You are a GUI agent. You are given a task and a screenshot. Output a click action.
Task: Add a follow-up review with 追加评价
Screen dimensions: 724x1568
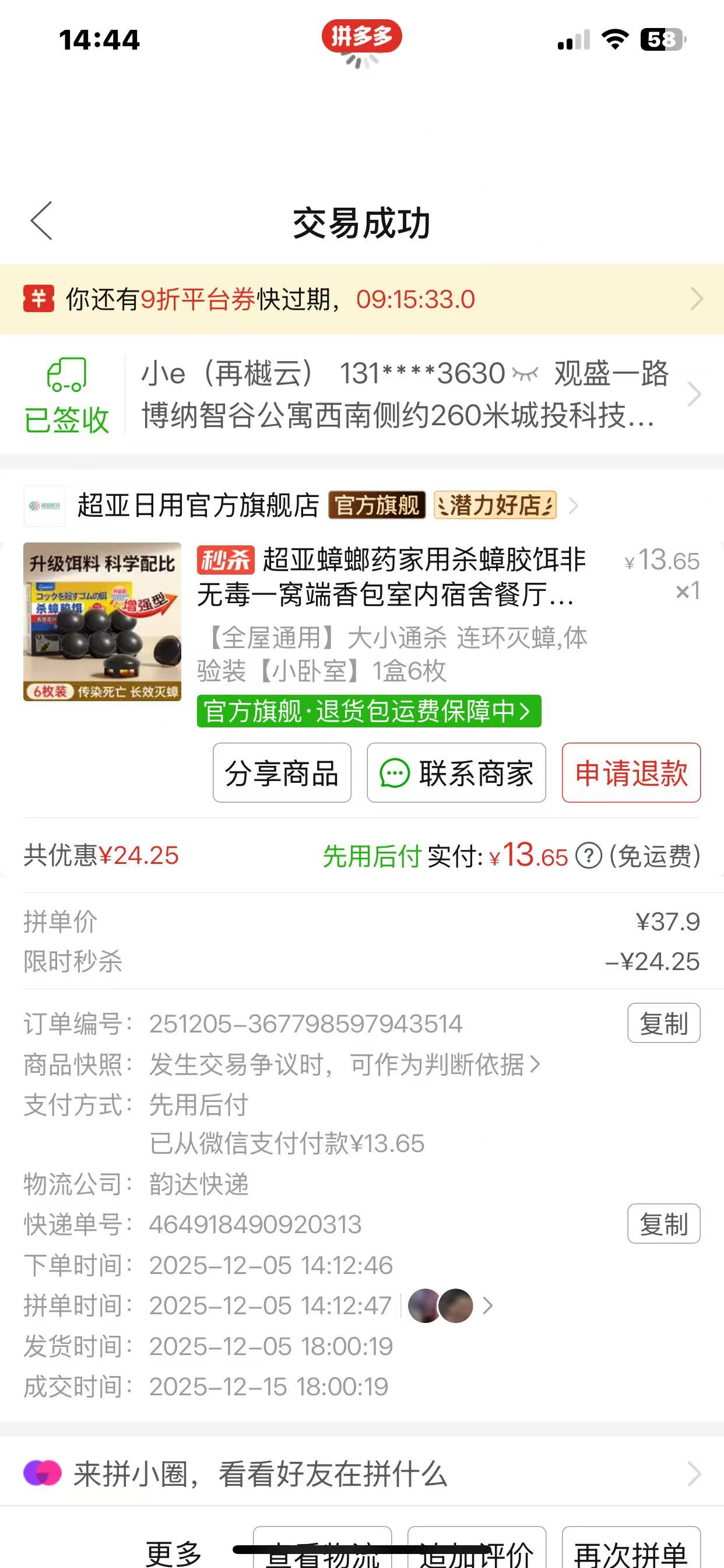476,1551
